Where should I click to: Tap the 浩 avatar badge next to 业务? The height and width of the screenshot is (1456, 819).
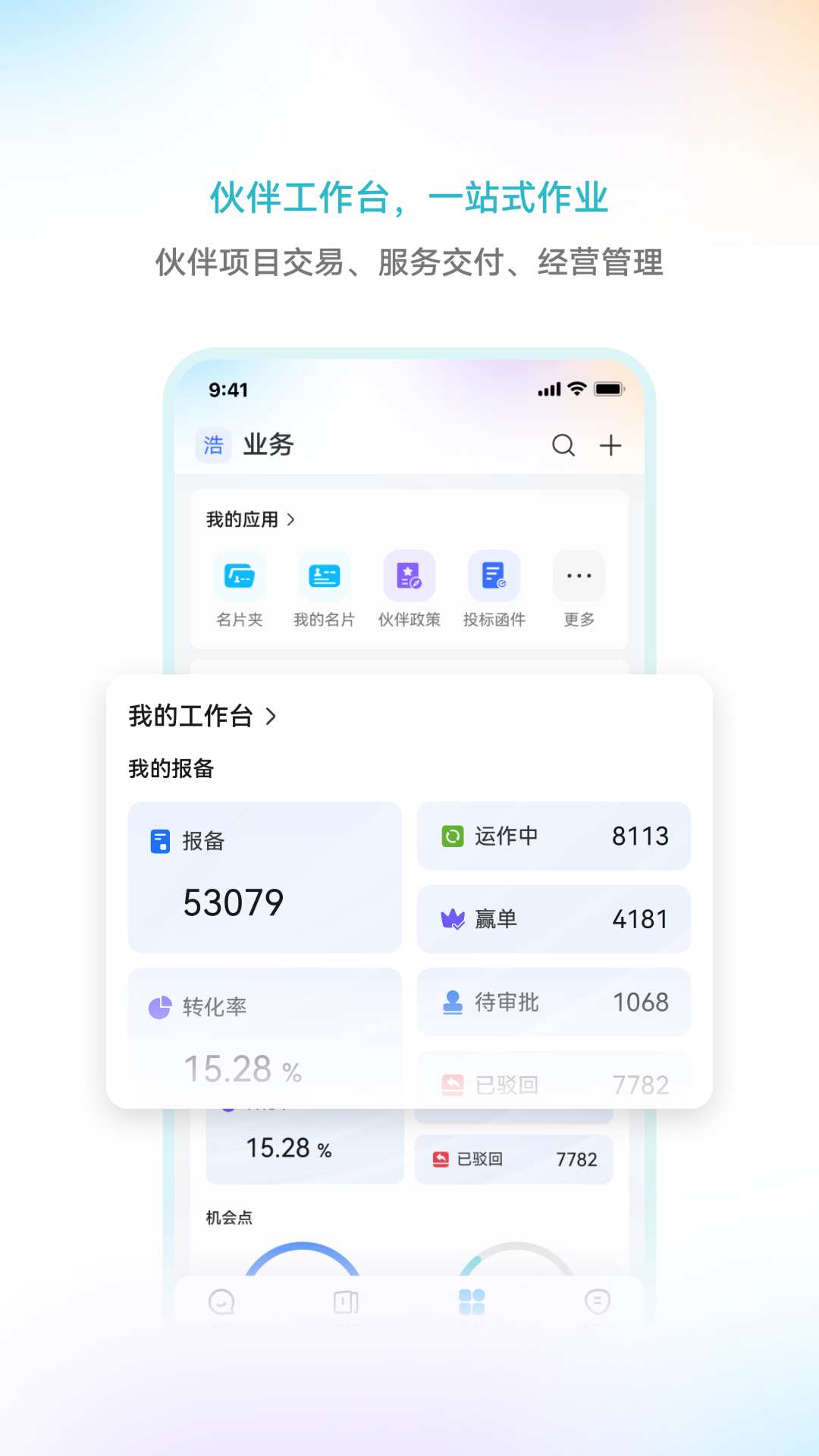click(x=213, y=446)
